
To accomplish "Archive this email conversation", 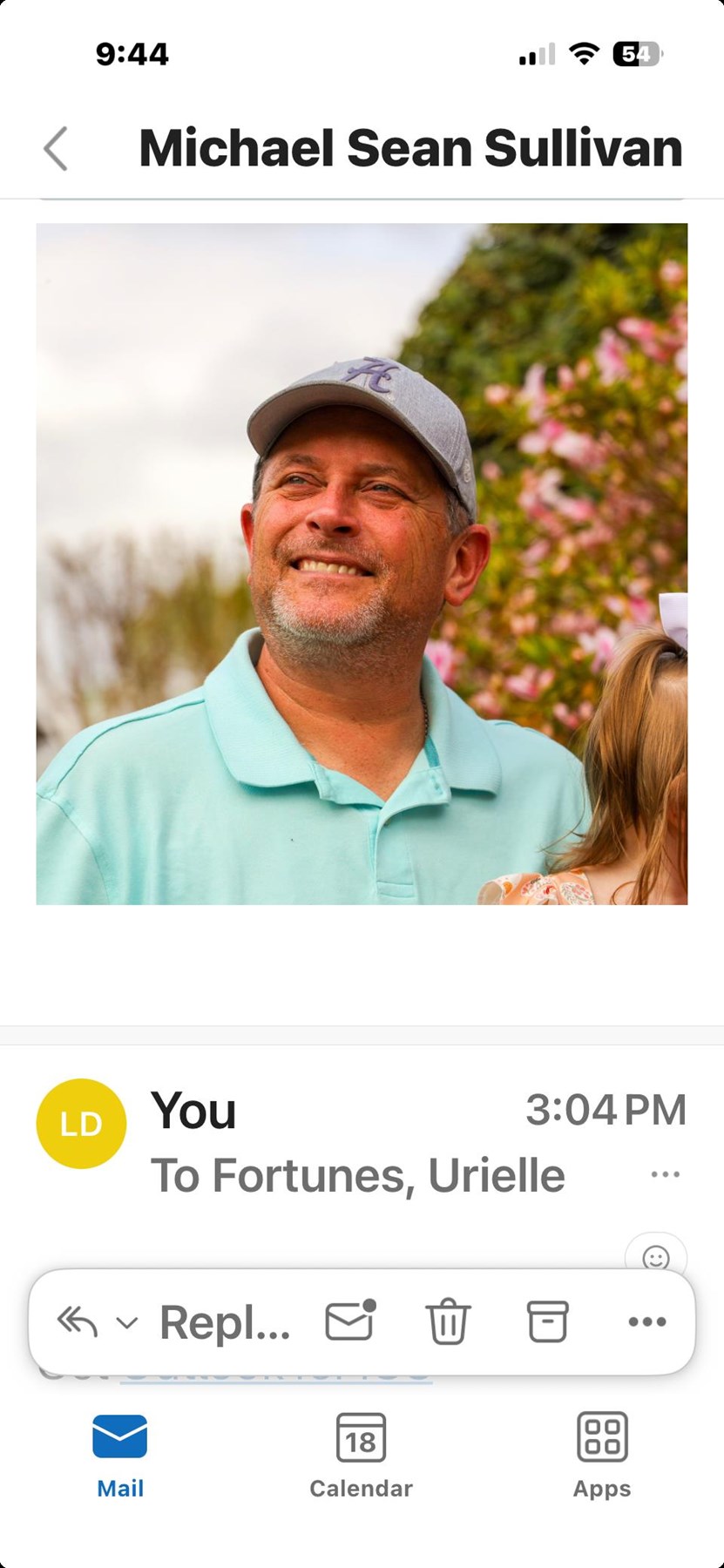I will click(547, 1321).
